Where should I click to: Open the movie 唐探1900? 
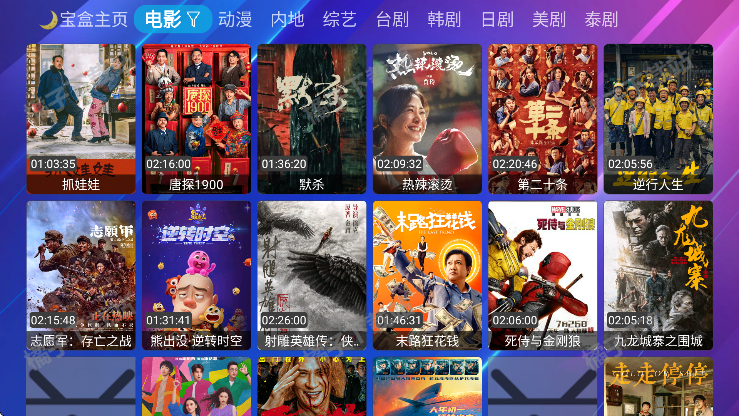point(196,118)
